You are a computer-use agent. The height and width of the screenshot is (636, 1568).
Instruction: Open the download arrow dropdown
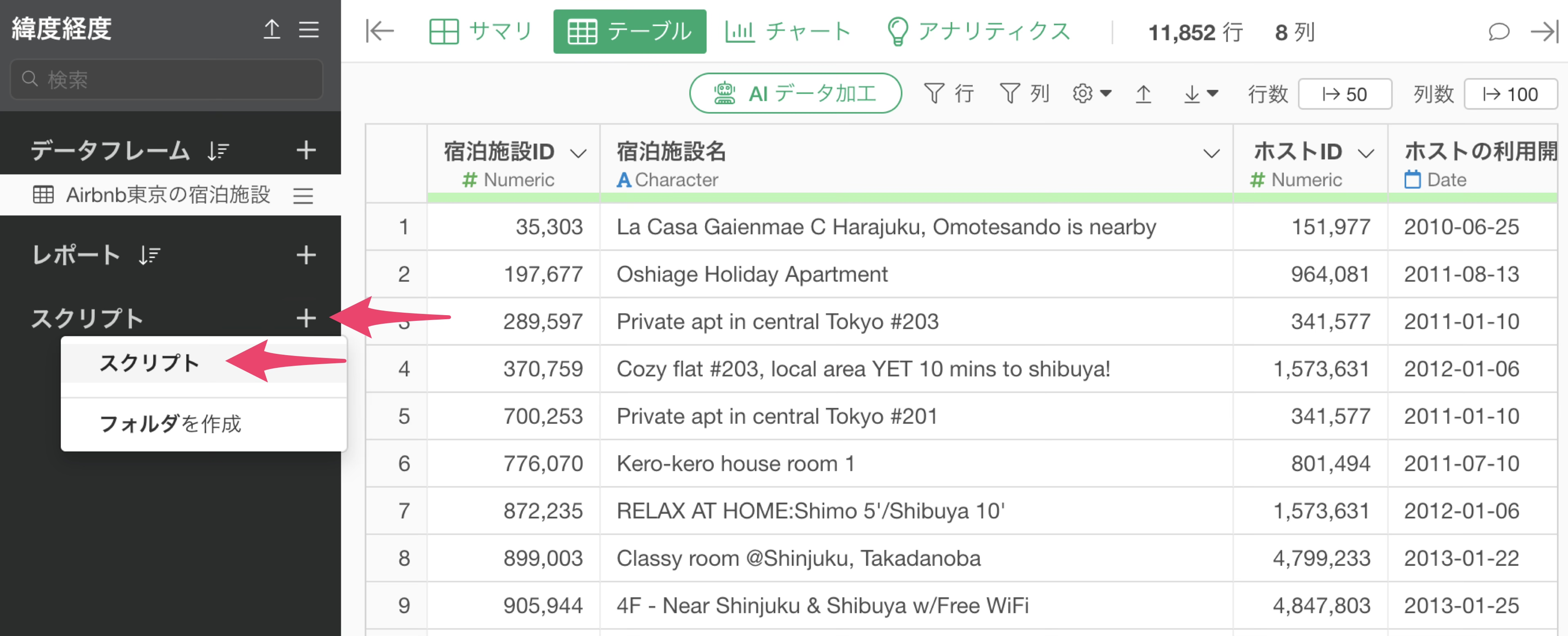coord(1200,94)
